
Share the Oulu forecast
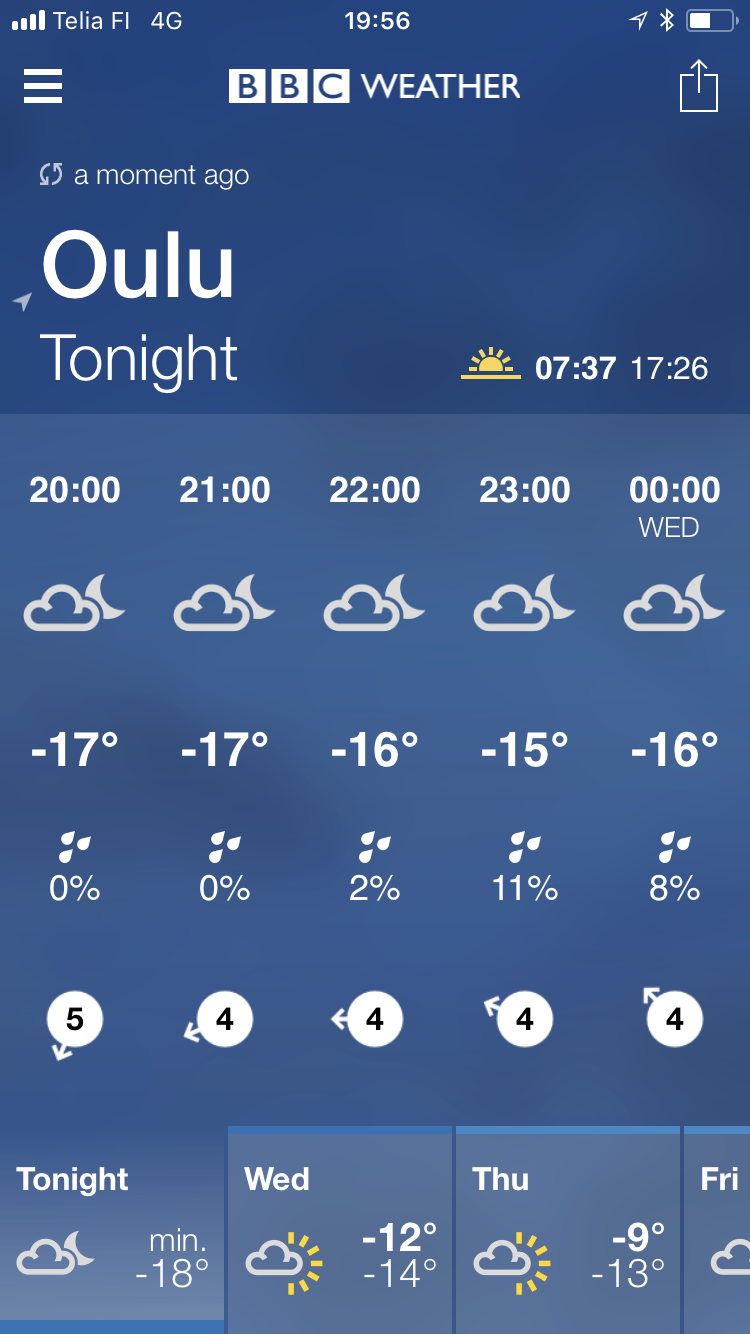point(699,86)
